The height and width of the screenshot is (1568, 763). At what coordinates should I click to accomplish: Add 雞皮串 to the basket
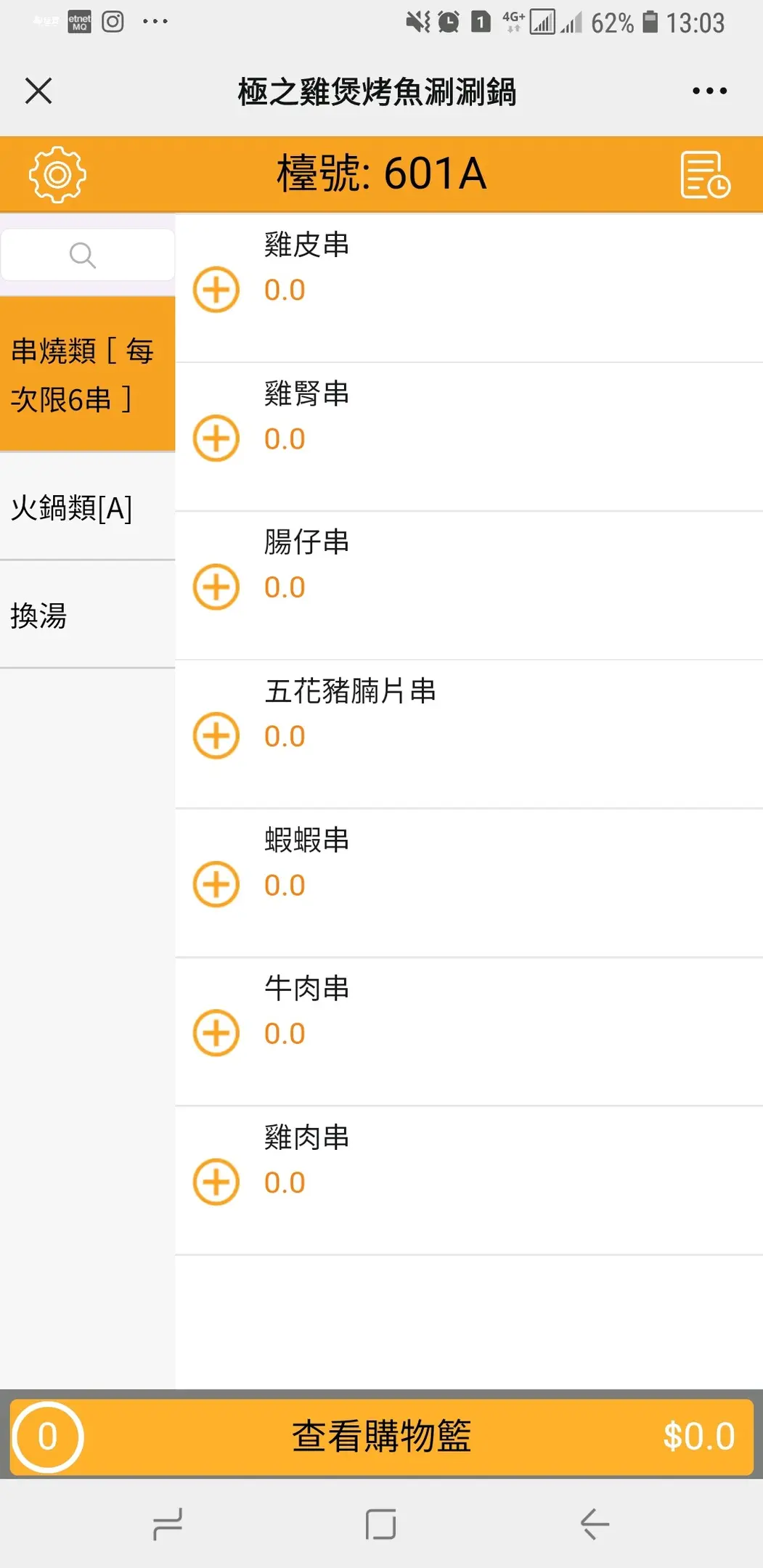216,290
